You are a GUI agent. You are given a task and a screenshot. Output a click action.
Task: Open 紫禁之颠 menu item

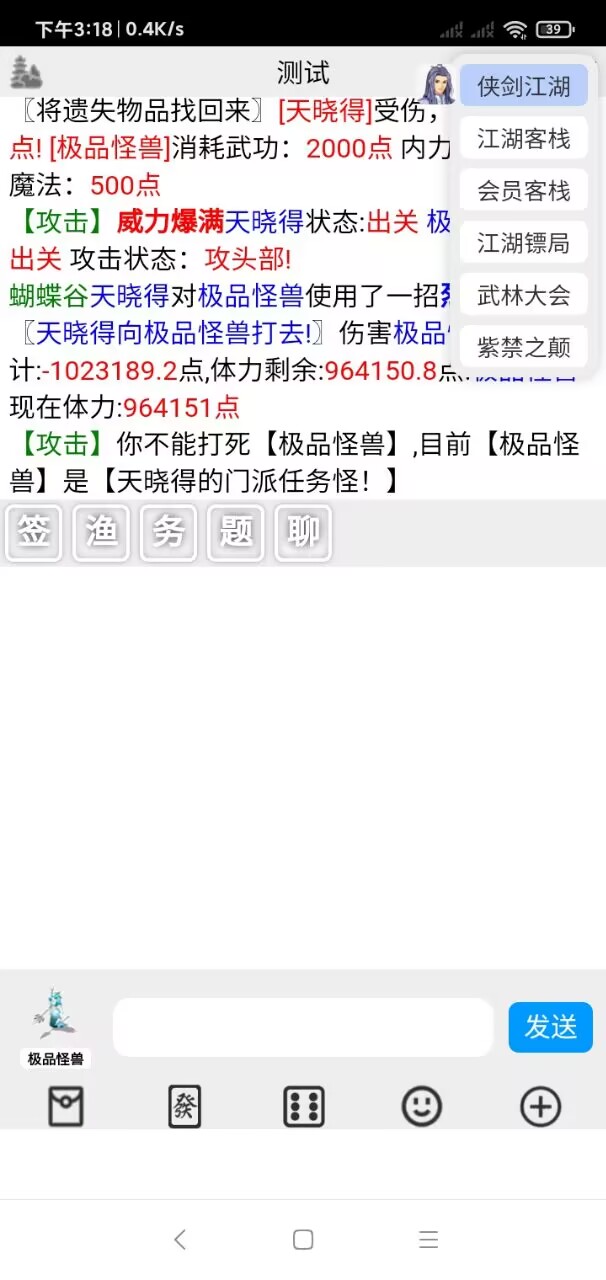[523, 346]
